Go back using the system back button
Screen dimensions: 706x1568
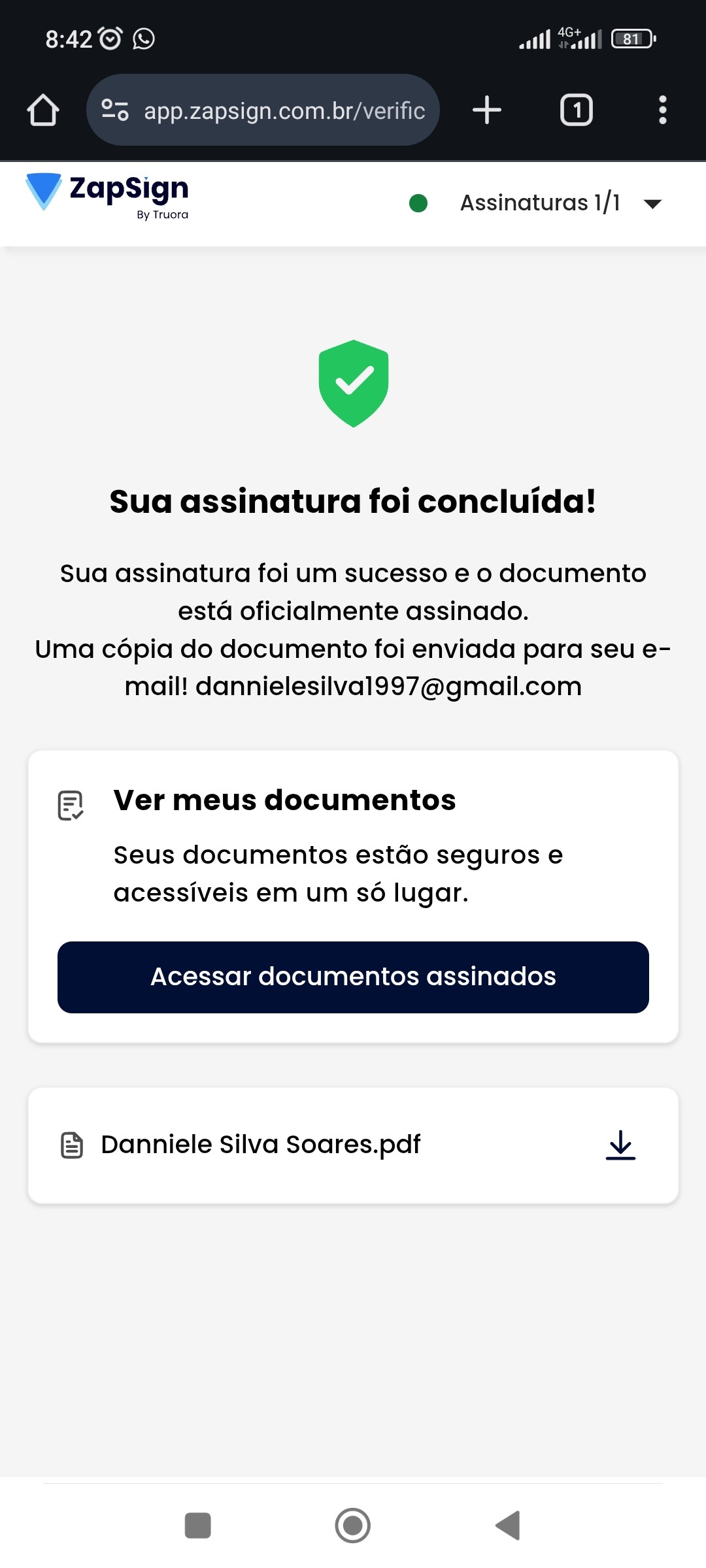508,1526
